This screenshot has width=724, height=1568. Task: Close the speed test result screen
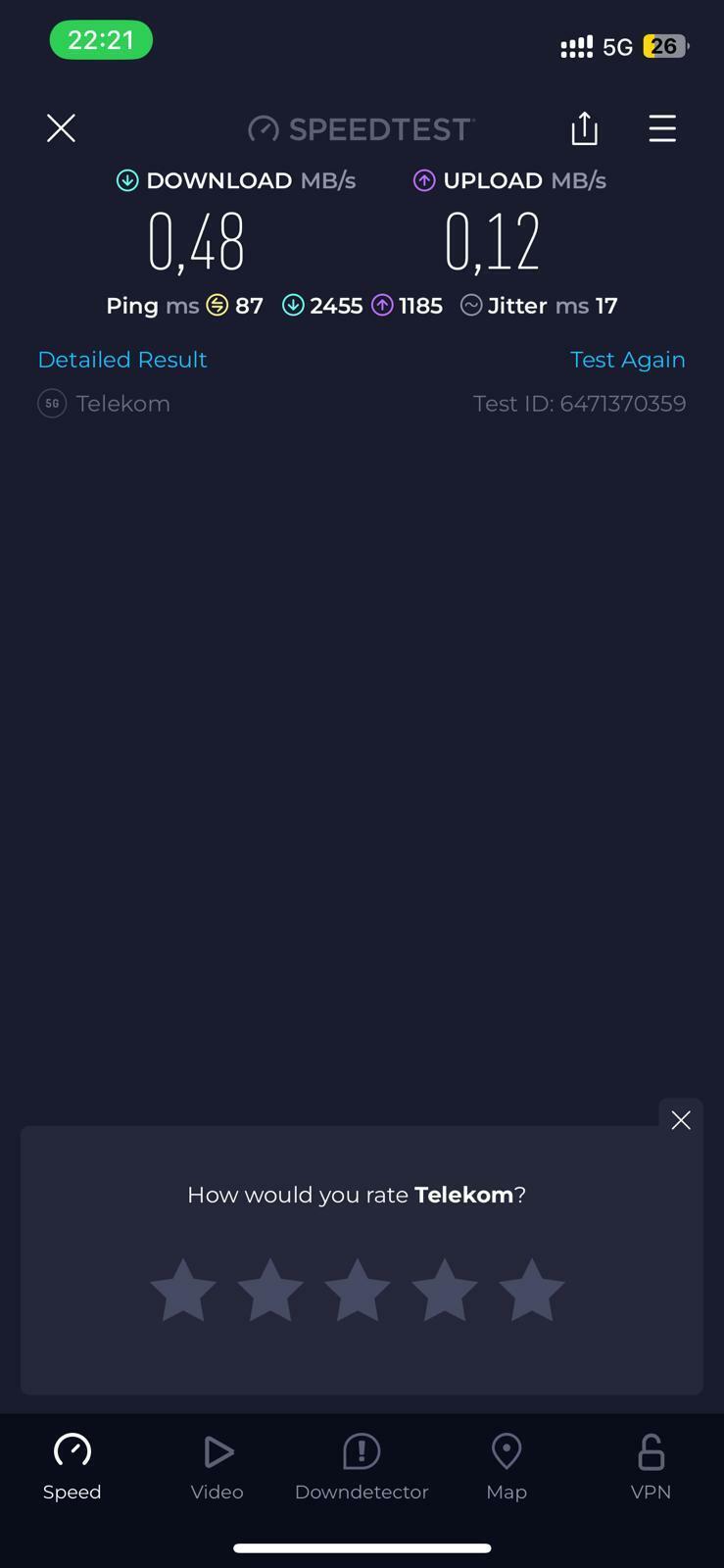61,128
